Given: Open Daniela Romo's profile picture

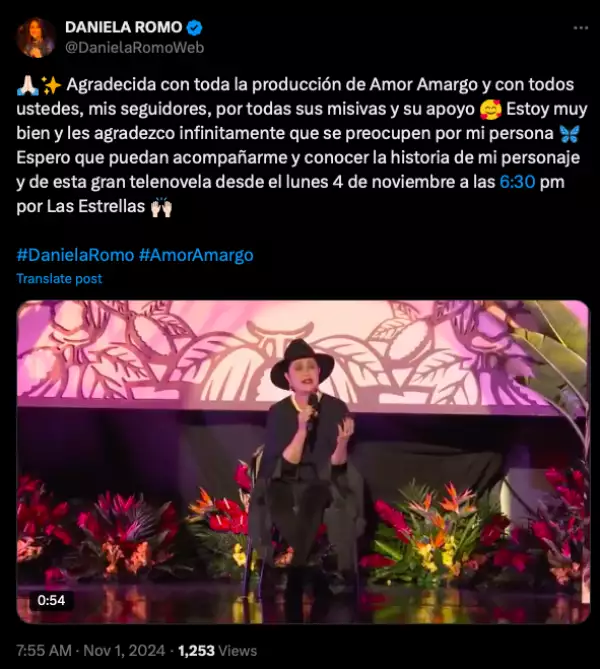Looking at the screenshot, I should point(35,37).
